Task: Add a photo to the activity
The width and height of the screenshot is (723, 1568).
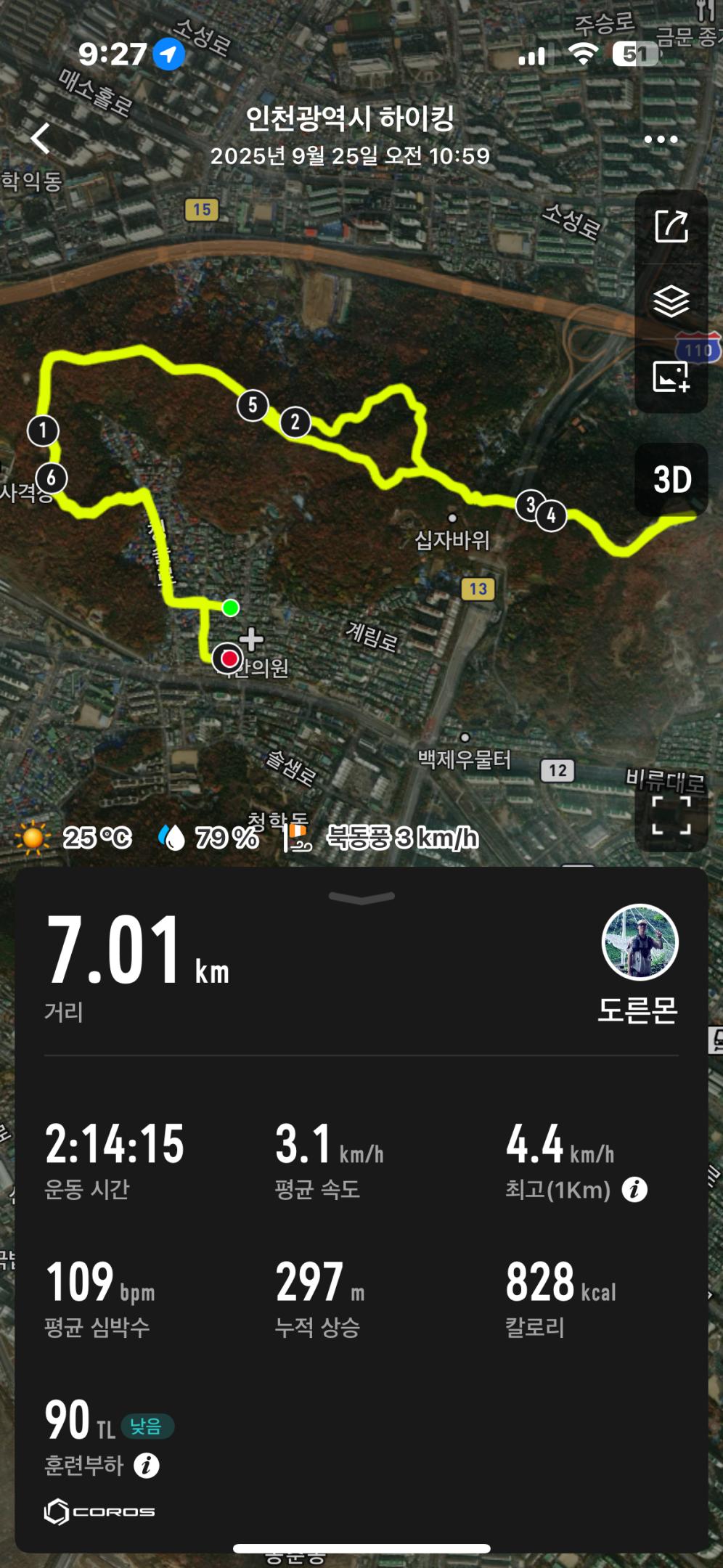Action: click(x=671, y=377)
